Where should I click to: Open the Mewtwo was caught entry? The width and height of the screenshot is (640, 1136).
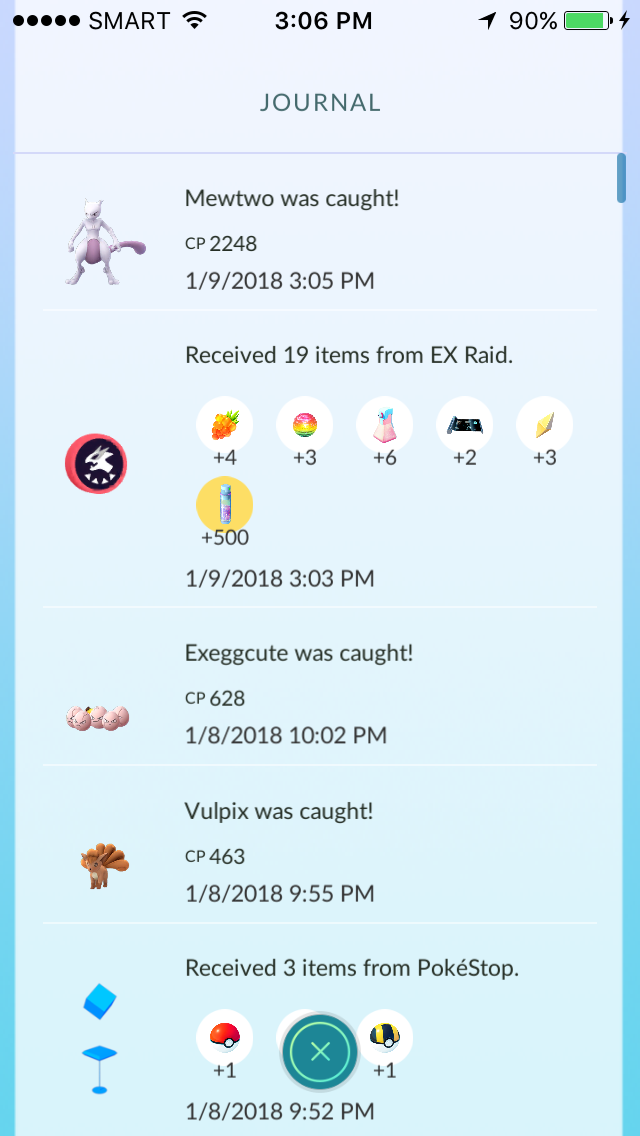[x=320, y=233]
